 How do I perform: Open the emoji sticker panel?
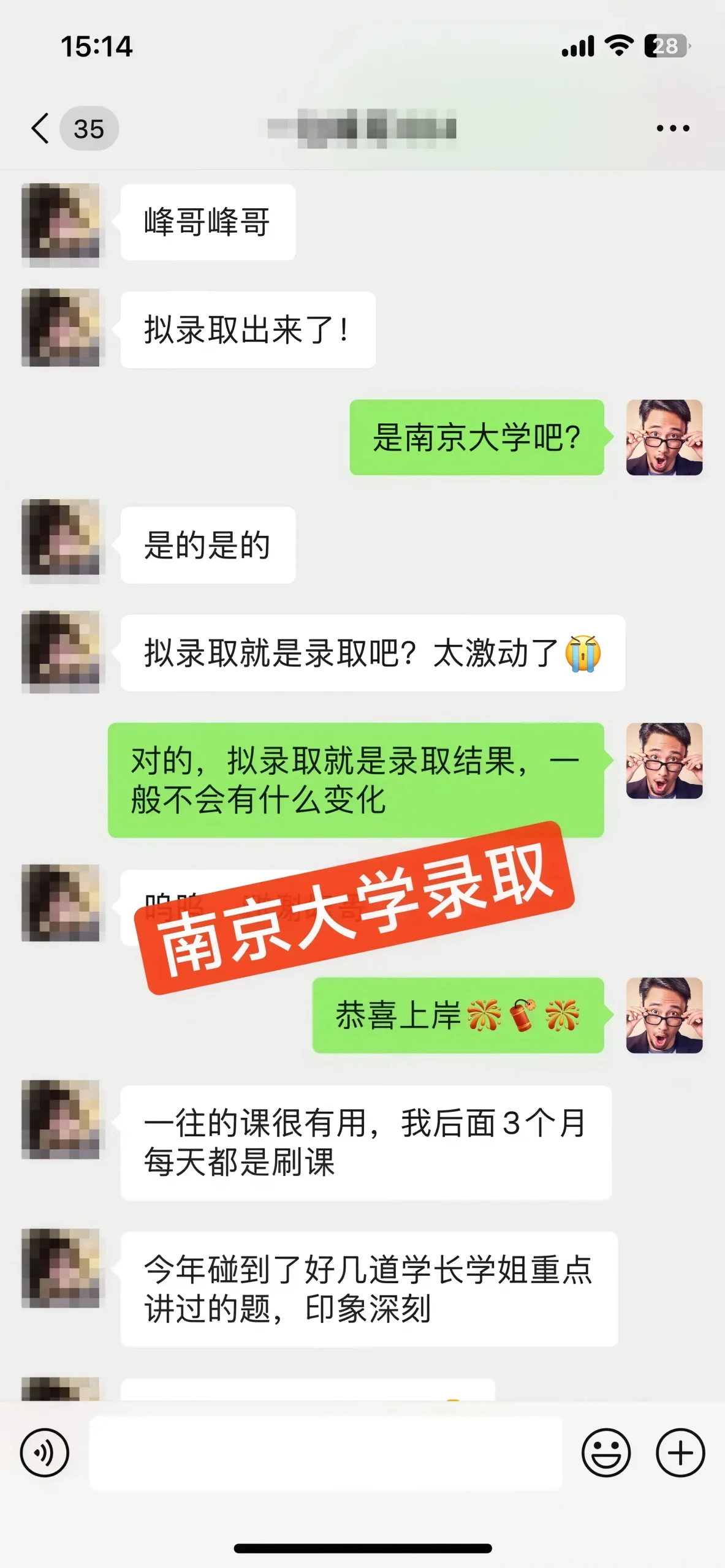click(605, 1453)
